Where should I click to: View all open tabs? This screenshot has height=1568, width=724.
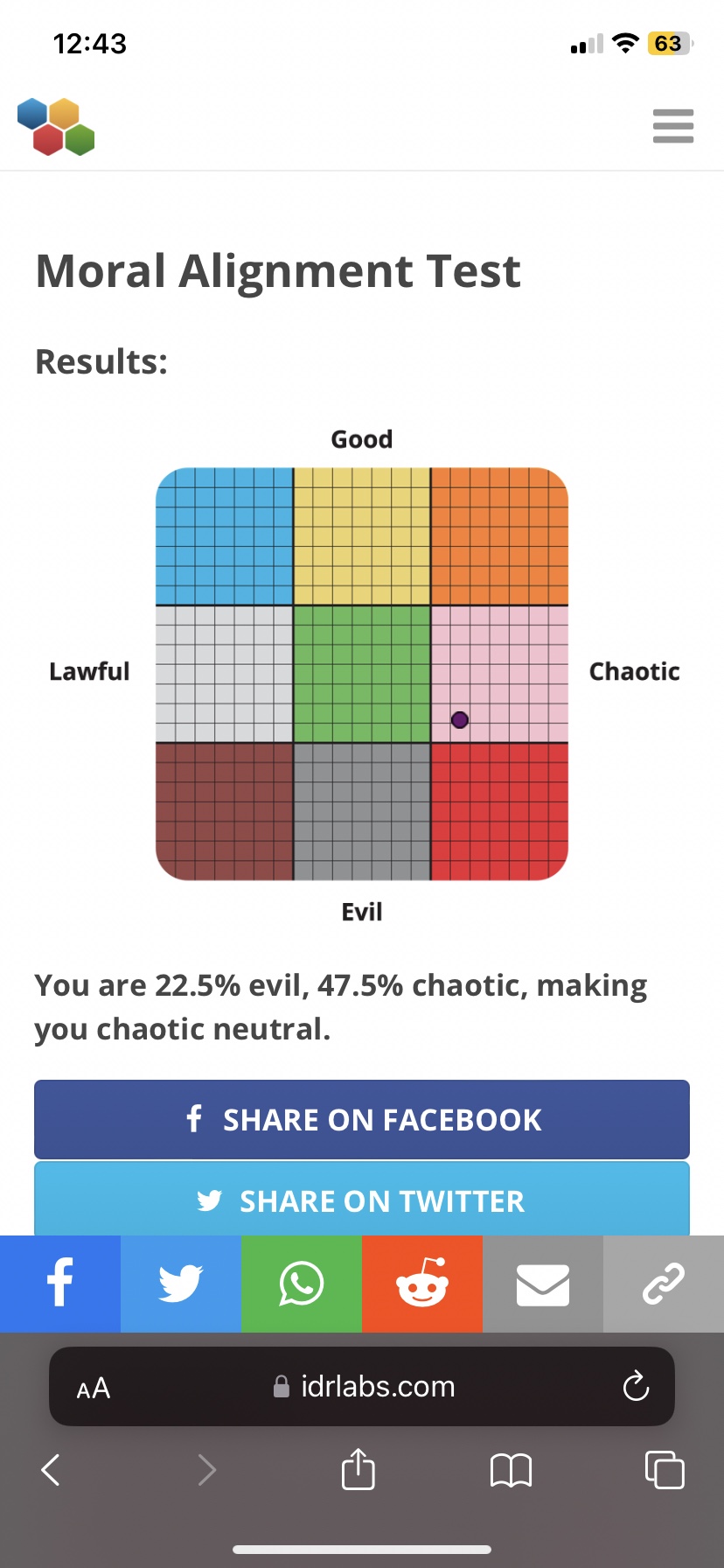point(665,1470)
